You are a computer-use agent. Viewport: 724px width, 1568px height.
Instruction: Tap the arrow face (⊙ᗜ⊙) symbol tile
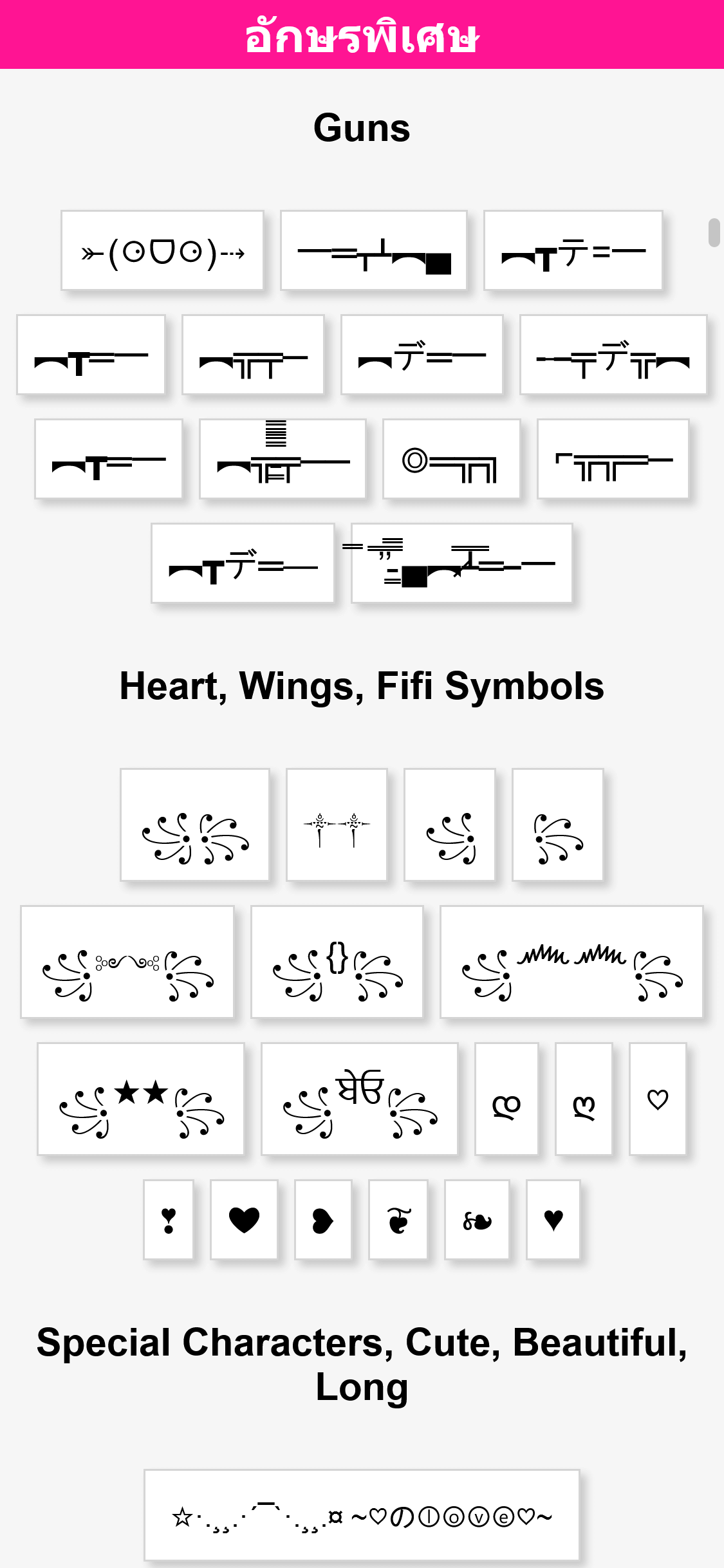(x=162, y=251)
